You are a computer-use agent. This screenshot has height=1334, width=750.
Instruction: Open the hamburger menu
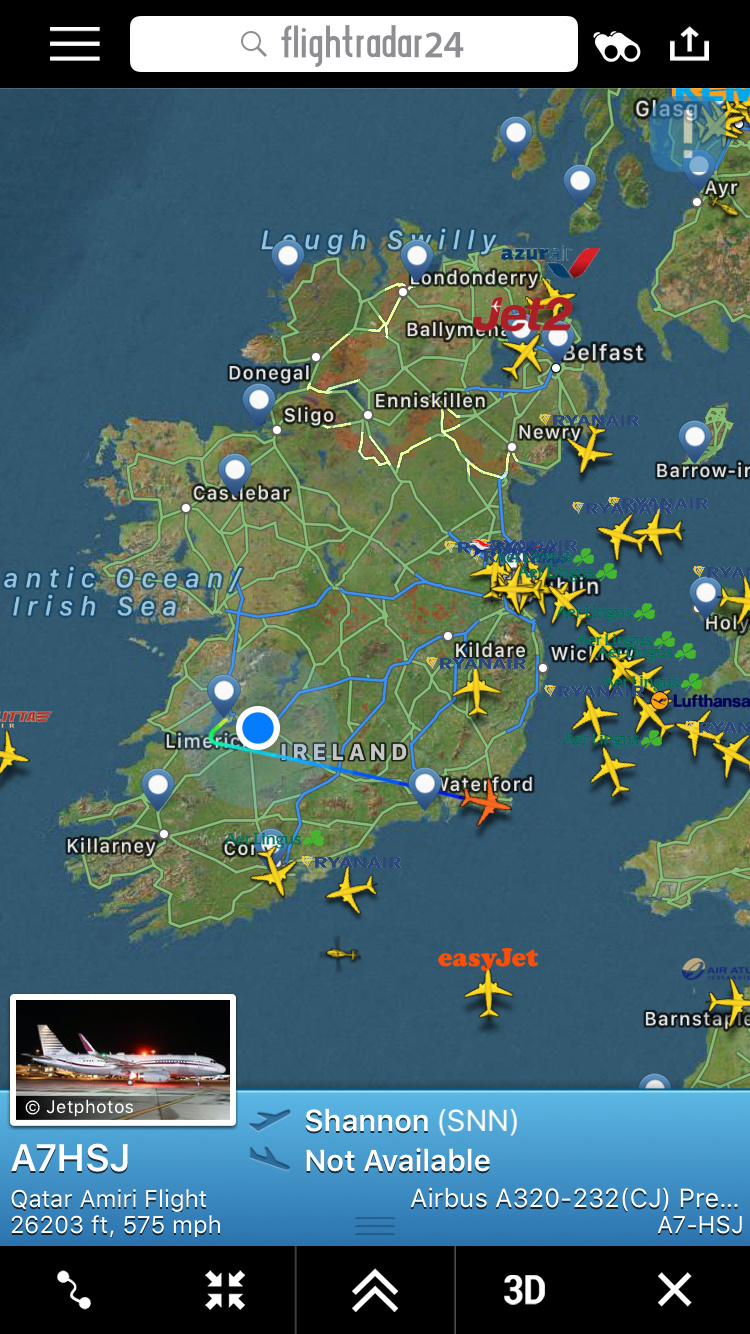pyautogui.click(x=75, y=44)
